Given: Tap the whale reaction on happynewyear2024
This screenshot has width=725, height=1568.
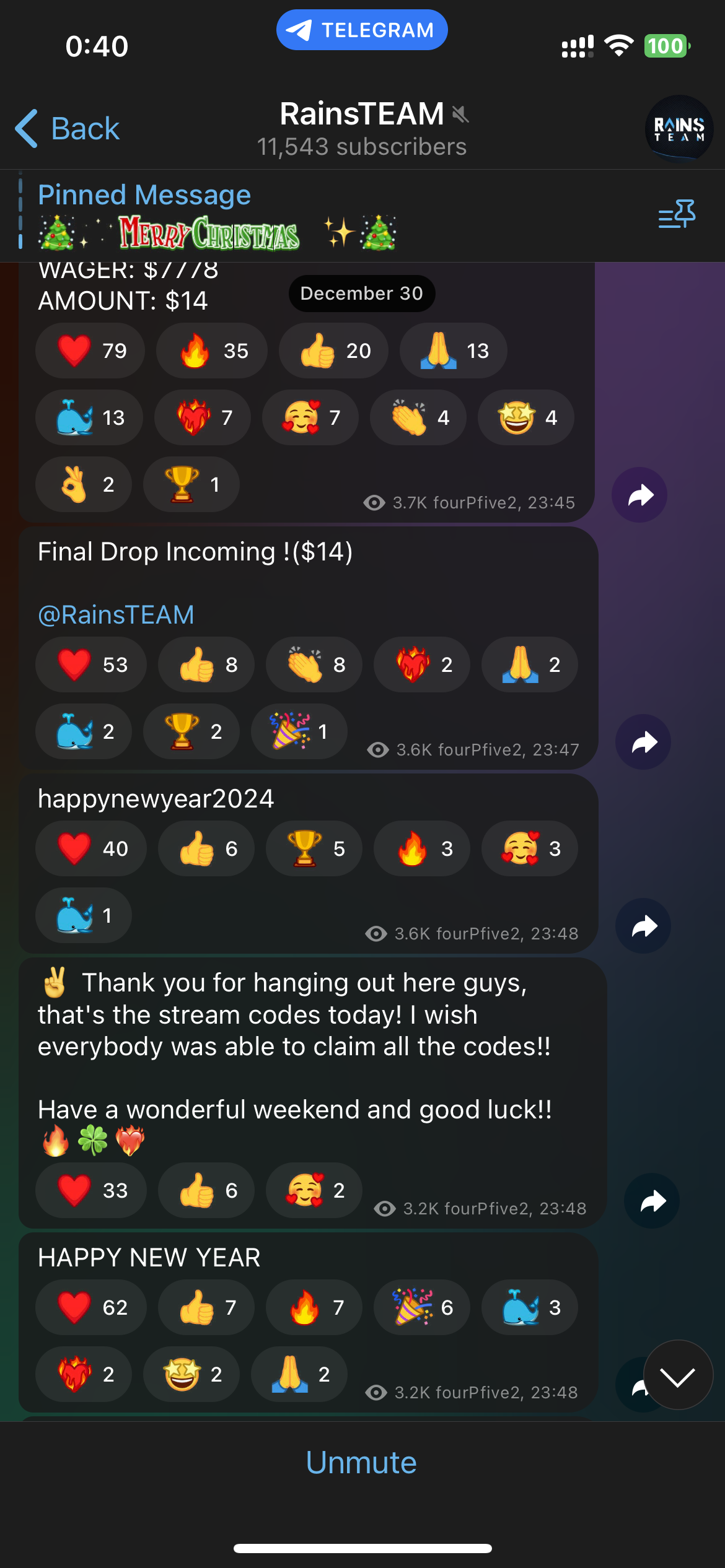Looking at the screenshot, I should coord(84,915).
